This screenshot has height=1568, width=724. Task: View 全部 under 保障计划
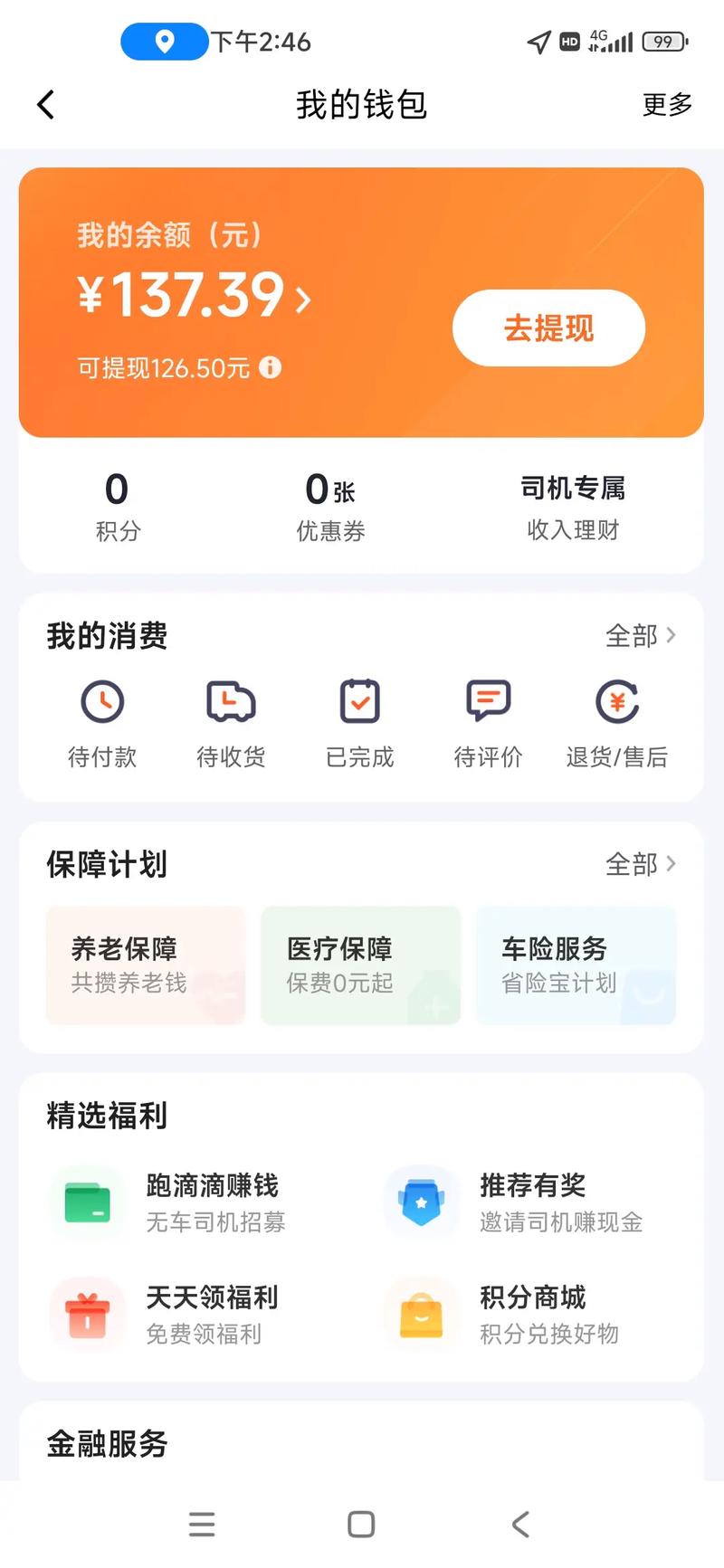[640, 864]
